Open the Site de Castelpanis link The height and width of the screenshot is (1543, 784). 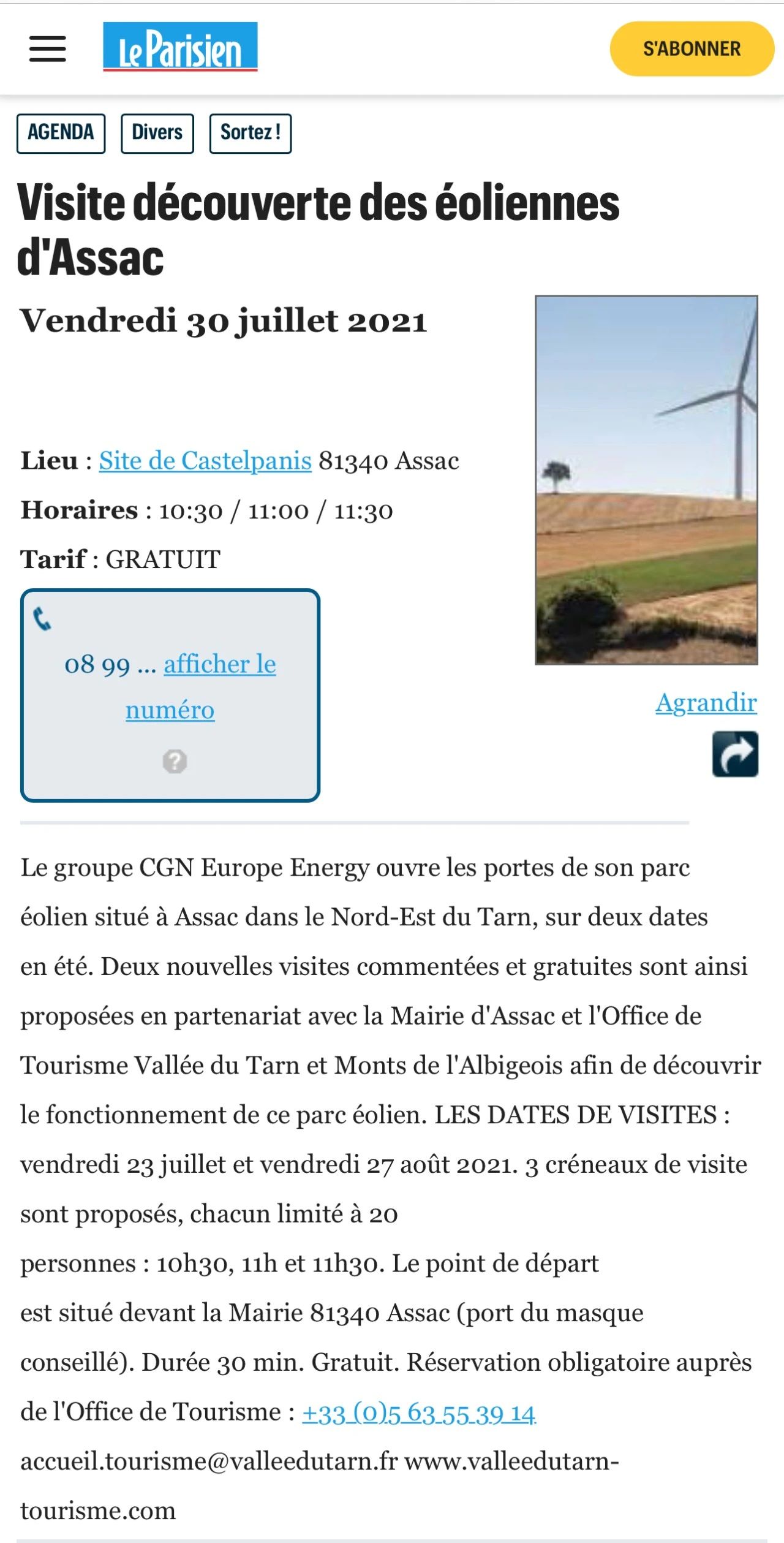click(x=205, y=461)
